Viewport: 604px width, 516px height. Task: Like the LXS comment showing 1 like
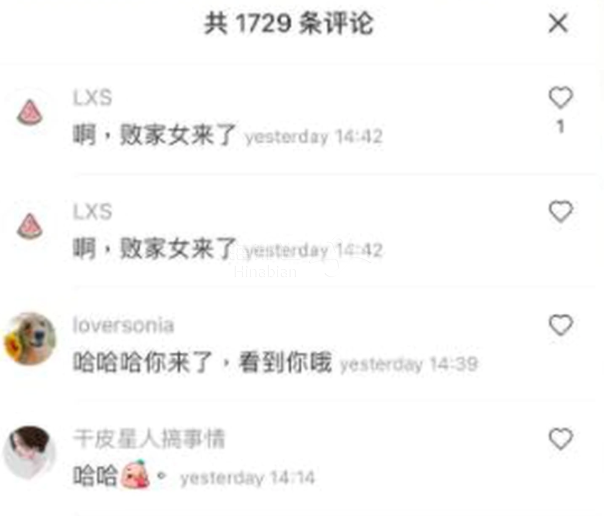tap(561, 97)
